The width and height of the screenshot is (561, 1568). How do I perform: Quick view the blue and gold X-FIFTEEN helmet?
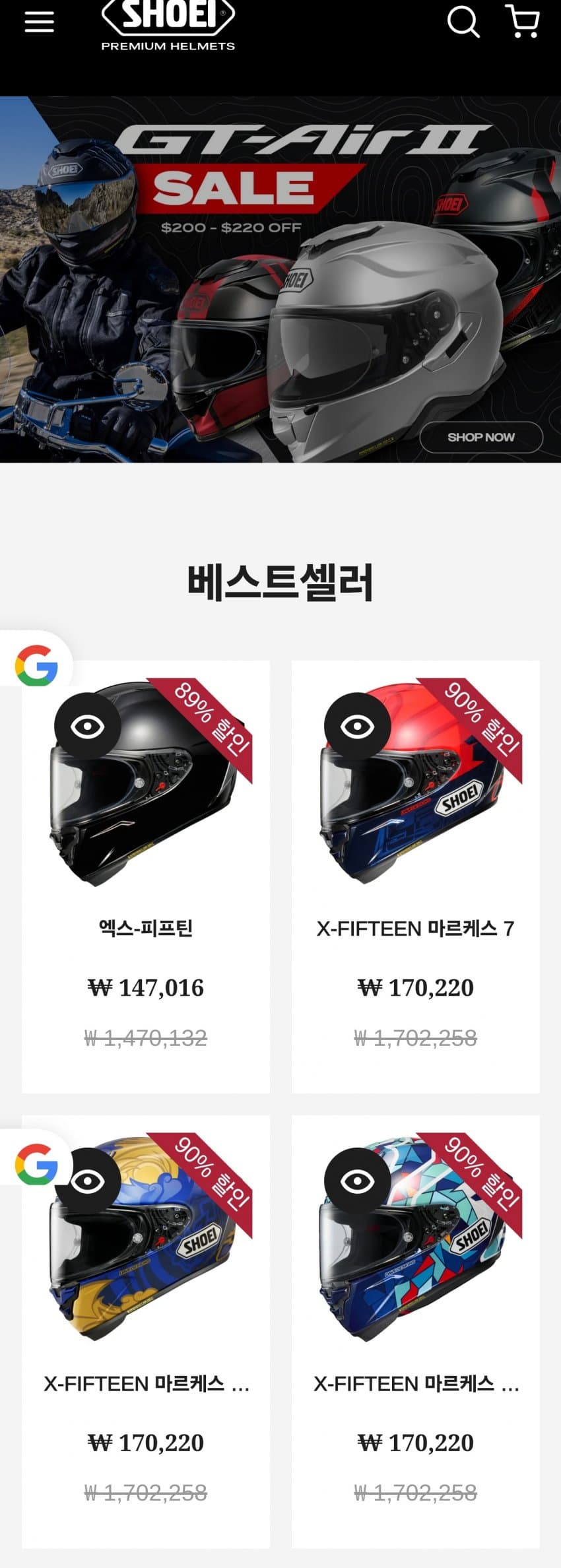pos(88,1181)
